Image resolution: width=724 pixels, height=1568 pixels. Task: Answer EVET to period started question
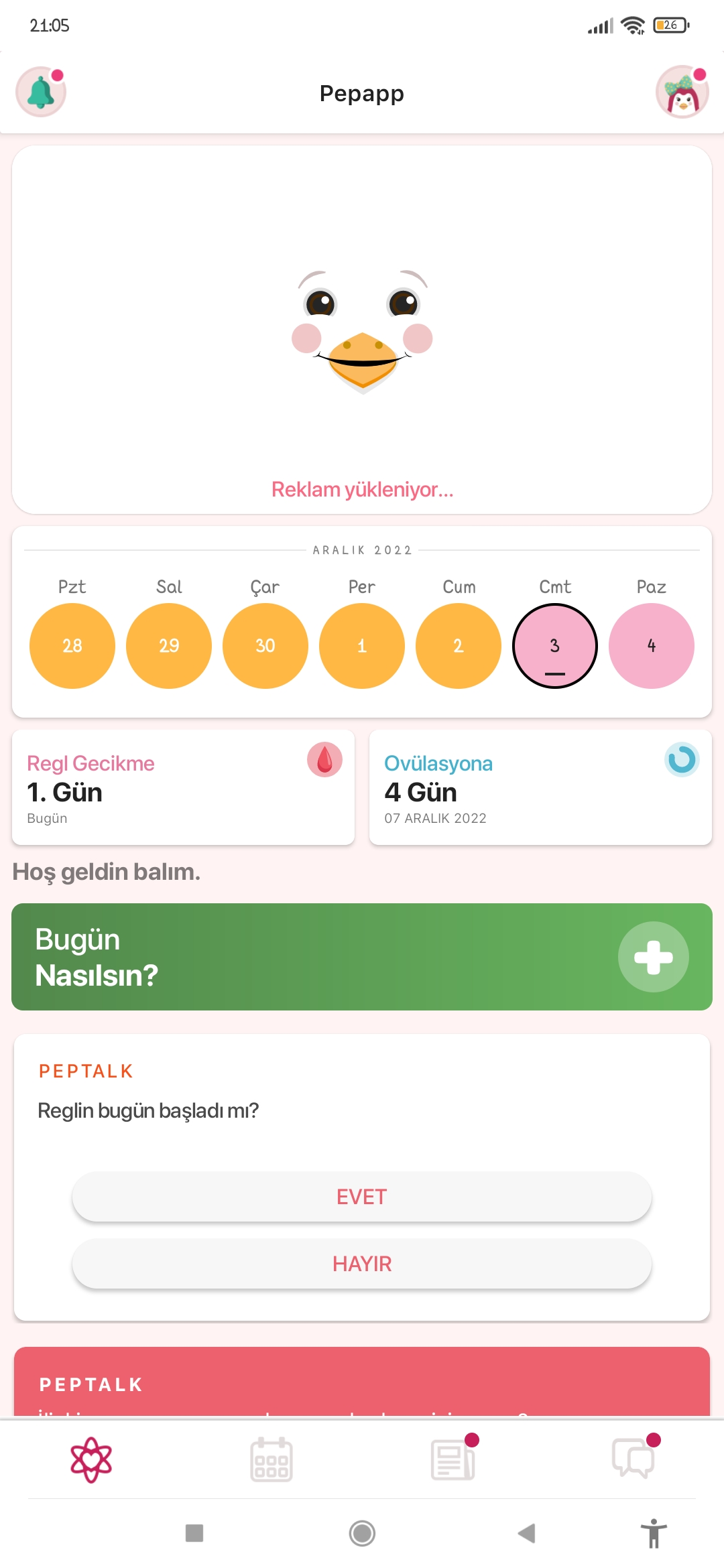[362, 1197]
